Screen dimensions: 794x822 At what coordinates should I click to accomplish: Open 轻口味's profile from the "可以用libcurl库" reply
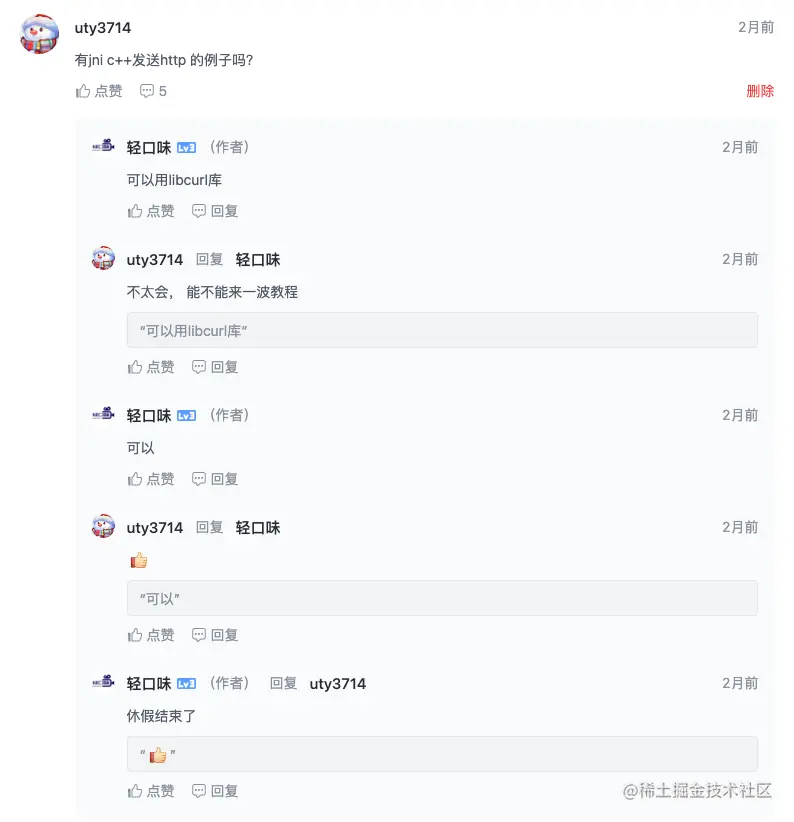(148, 148)
